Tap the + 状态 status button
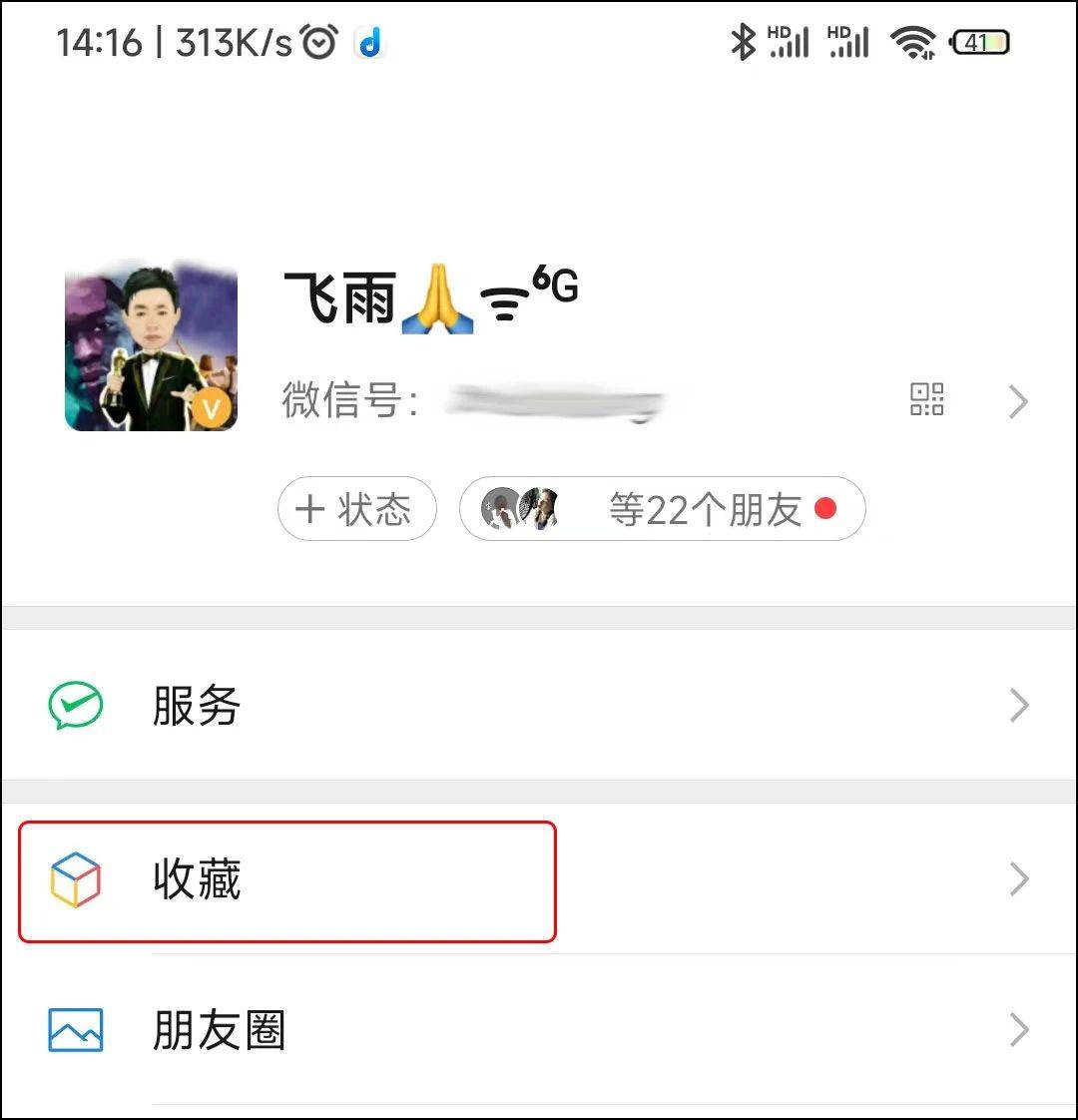This screenshot has height=1120, width=1078. click(x=356, y=509)
